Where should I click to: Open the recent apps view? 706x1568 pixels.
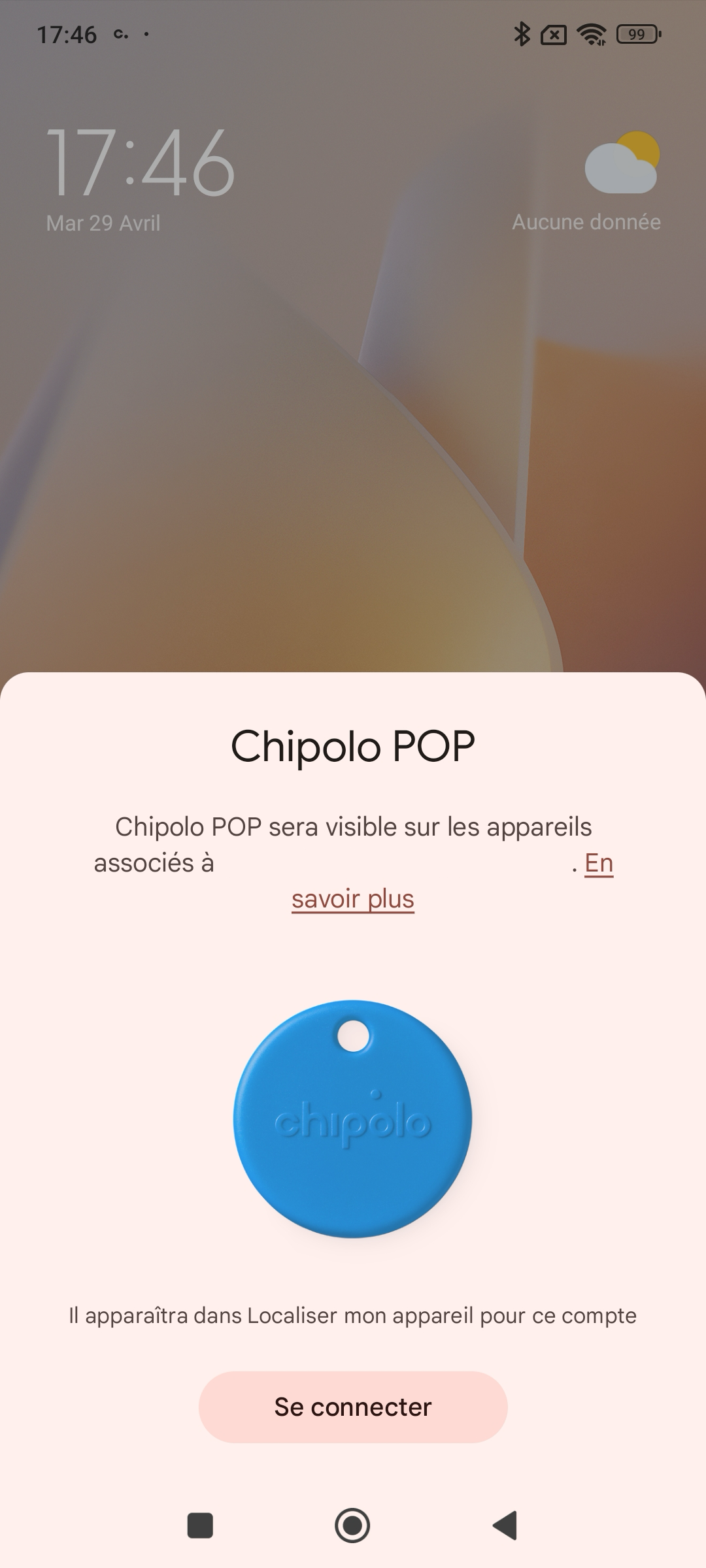(x=200, y=1526)
